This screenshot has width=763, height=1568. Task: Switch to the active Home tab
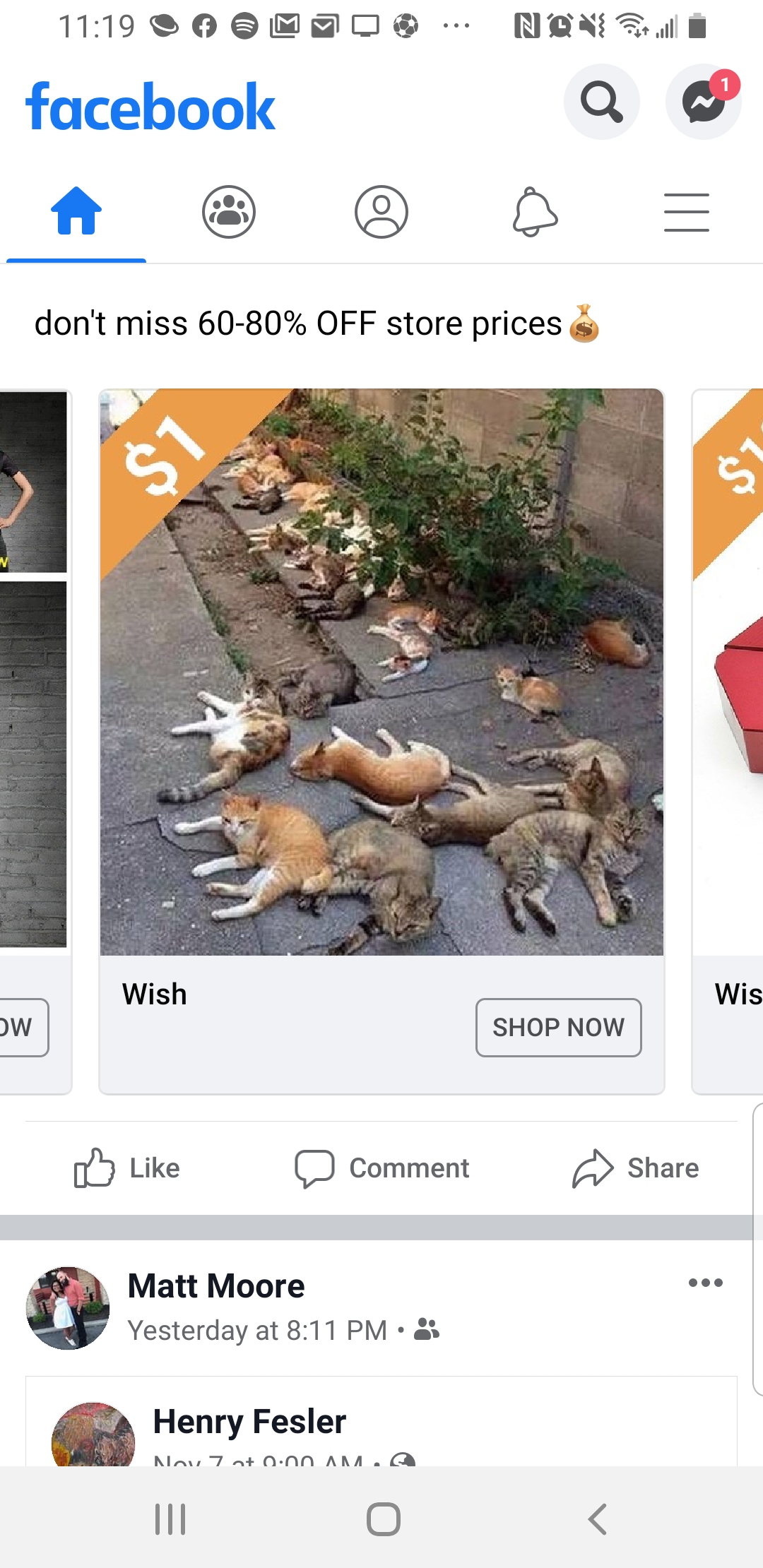[76, 212]
